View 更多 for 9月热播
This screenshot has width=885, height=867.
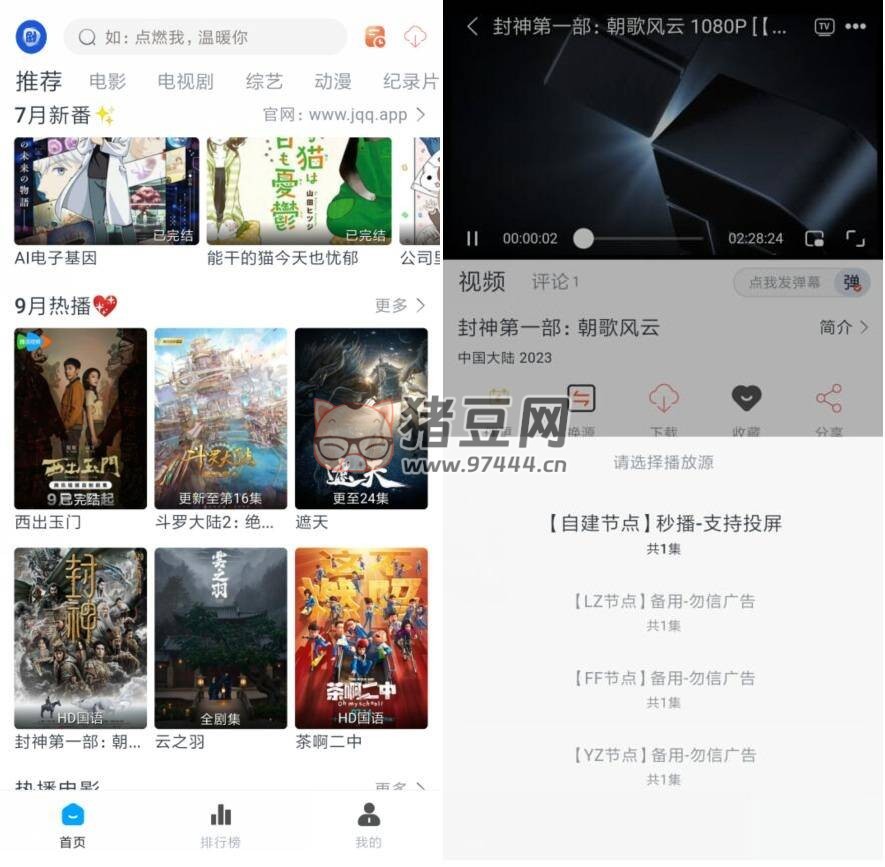tap(400, 305)
